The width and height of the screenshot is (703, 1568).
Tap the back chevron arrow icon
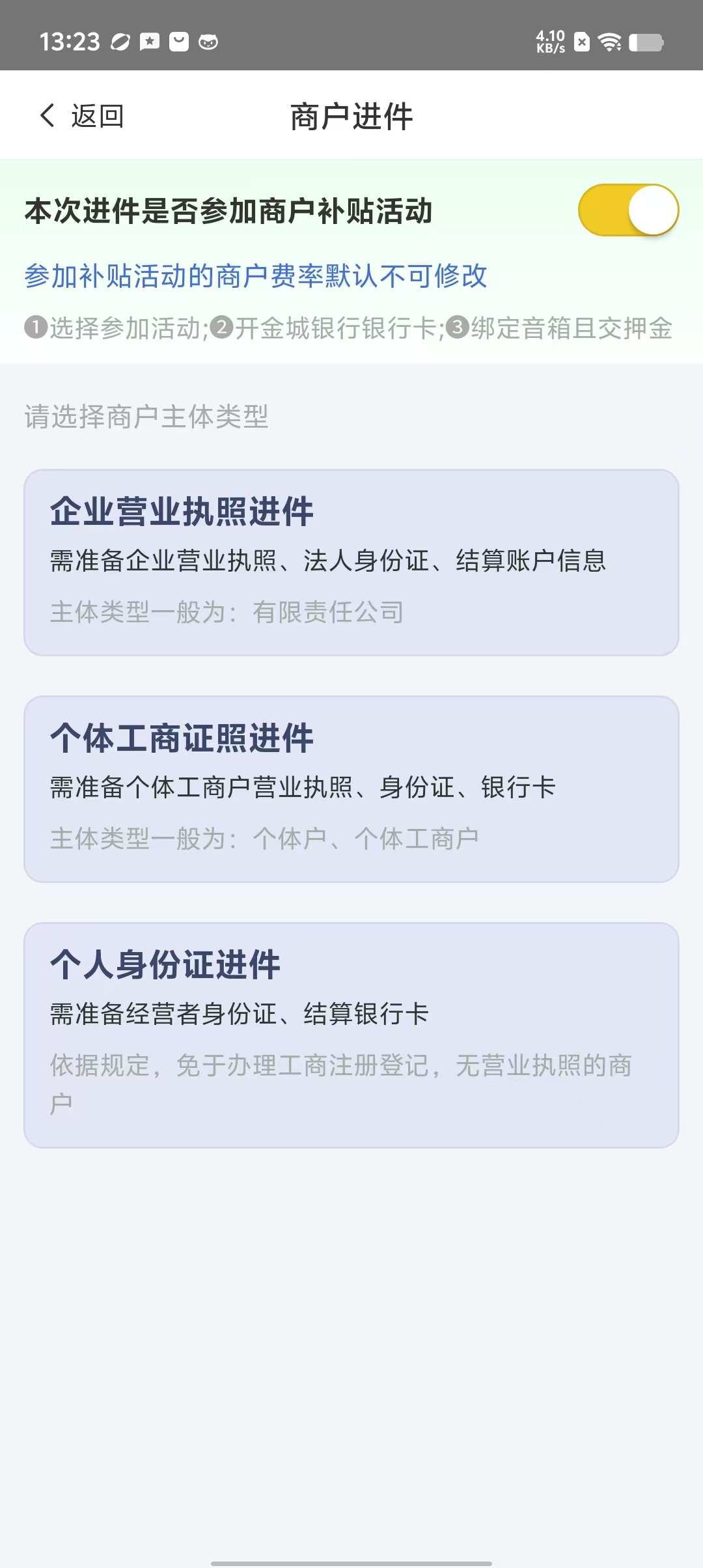tap(46, 115)
